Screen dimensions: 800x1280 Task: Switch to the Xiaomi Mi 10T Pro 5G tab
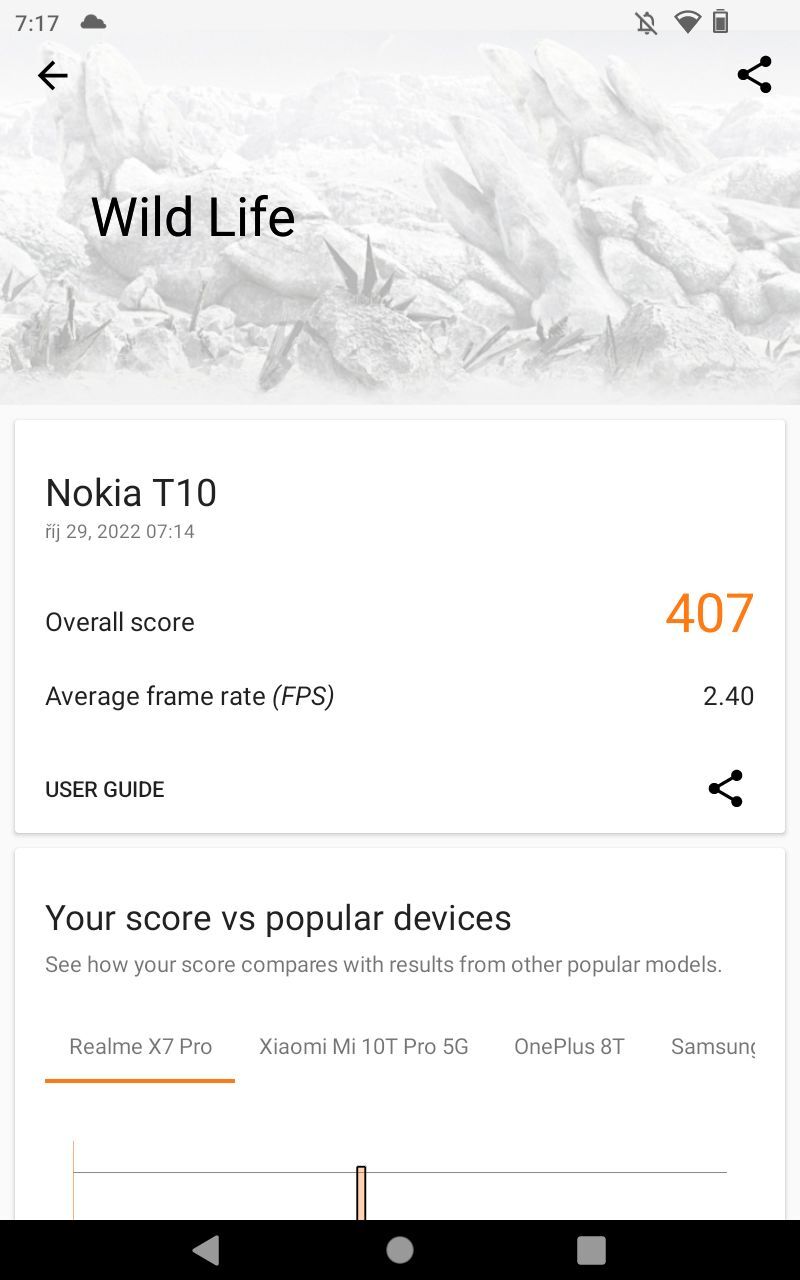(x=362, y=1046)
